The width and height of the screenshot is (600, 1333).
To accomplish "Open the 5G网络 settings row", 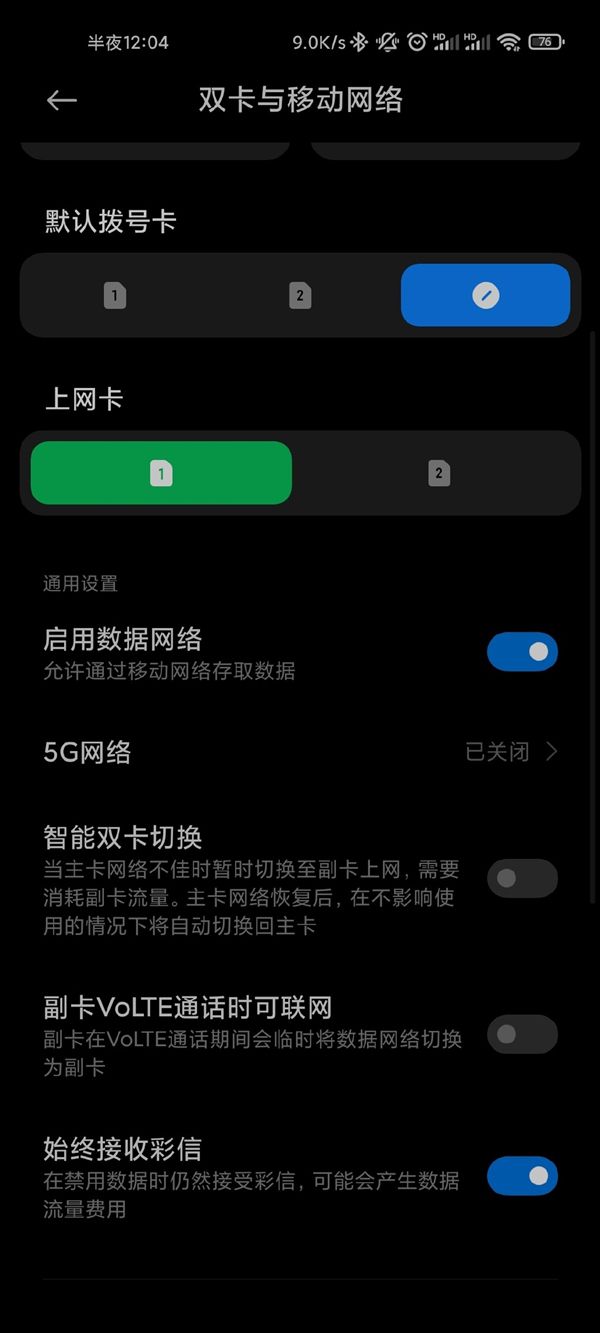I will [300, 752].
